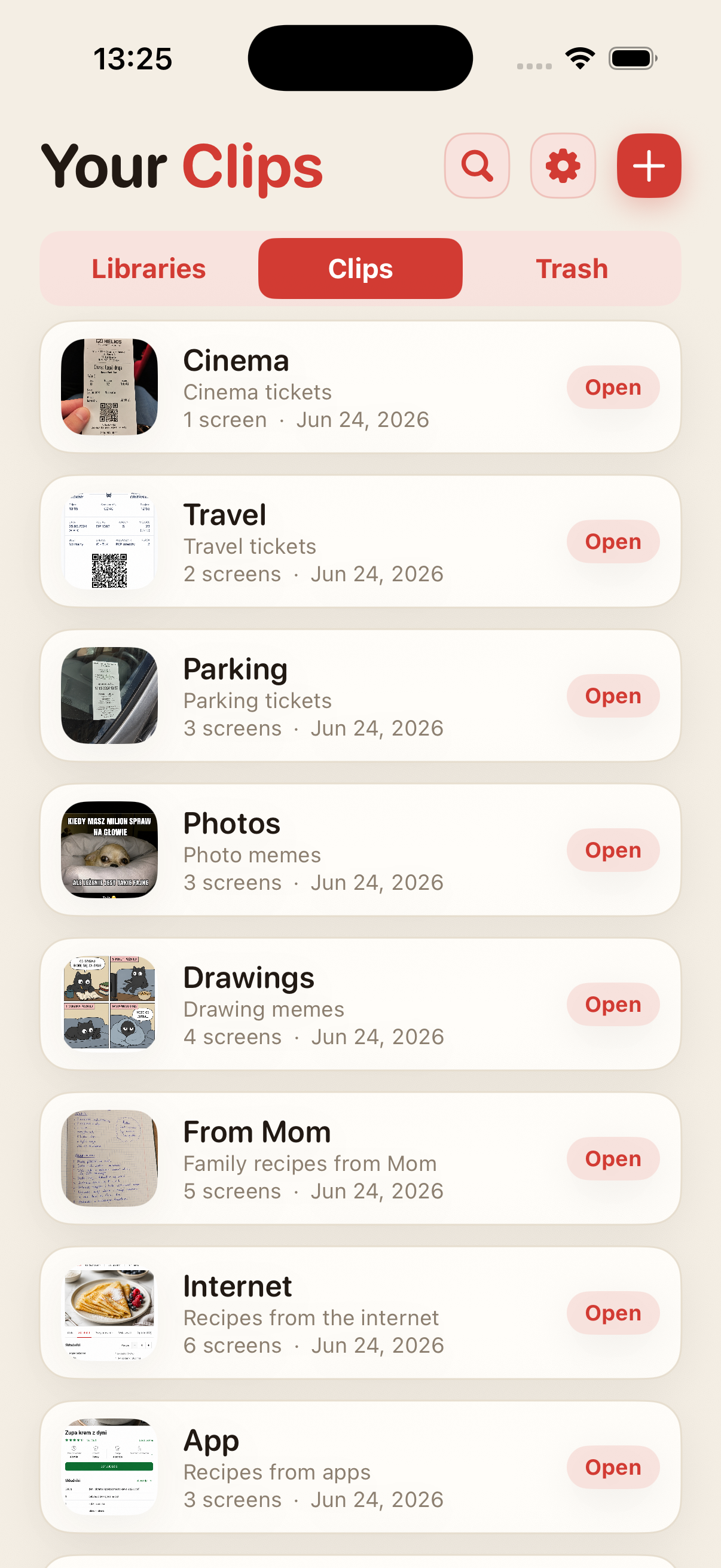Open the From Mom recipes clip
The height and width of the screenshot is (1568, 721).
click(613, 1158)
